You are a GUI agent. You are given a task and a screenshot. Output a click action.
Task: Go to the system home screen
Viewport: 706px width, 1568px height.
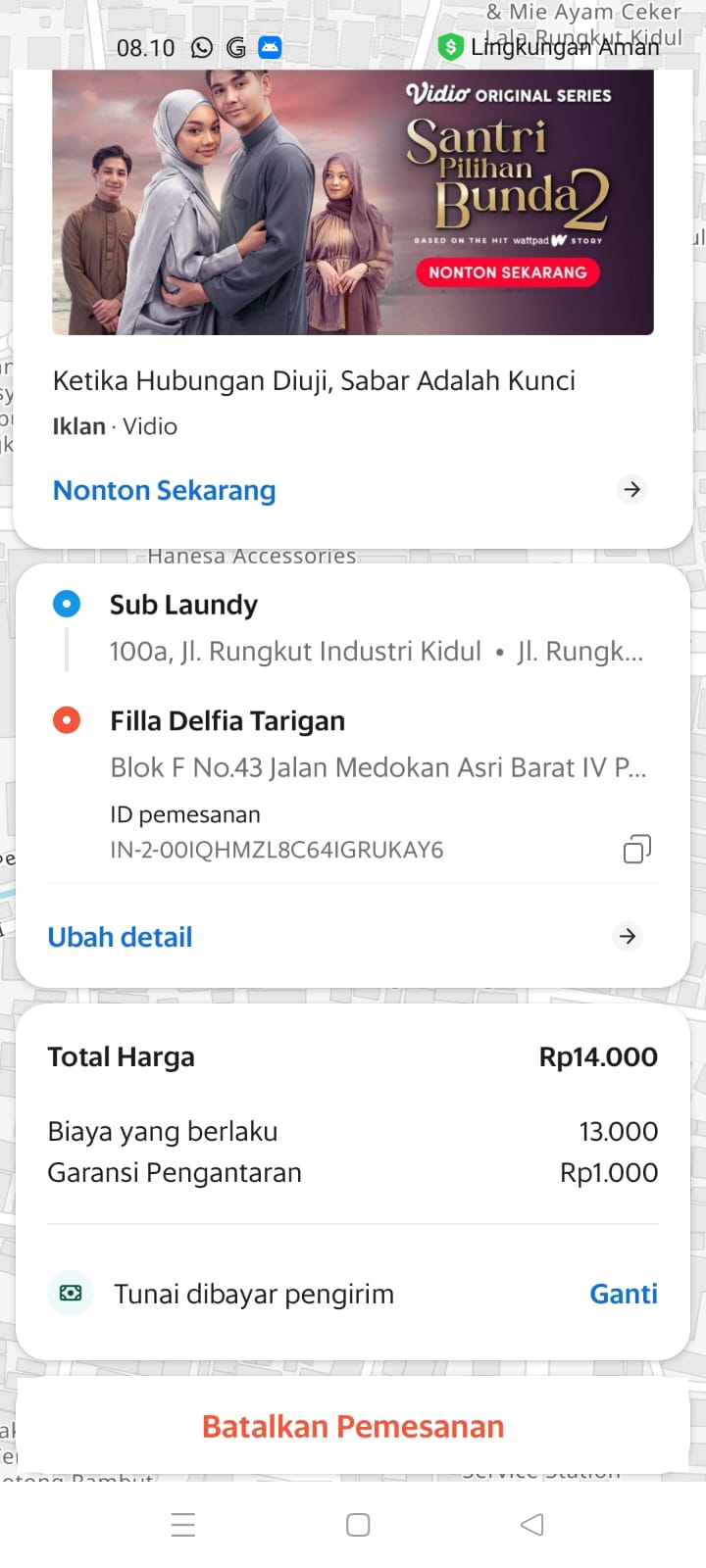tap(358, 1525)
